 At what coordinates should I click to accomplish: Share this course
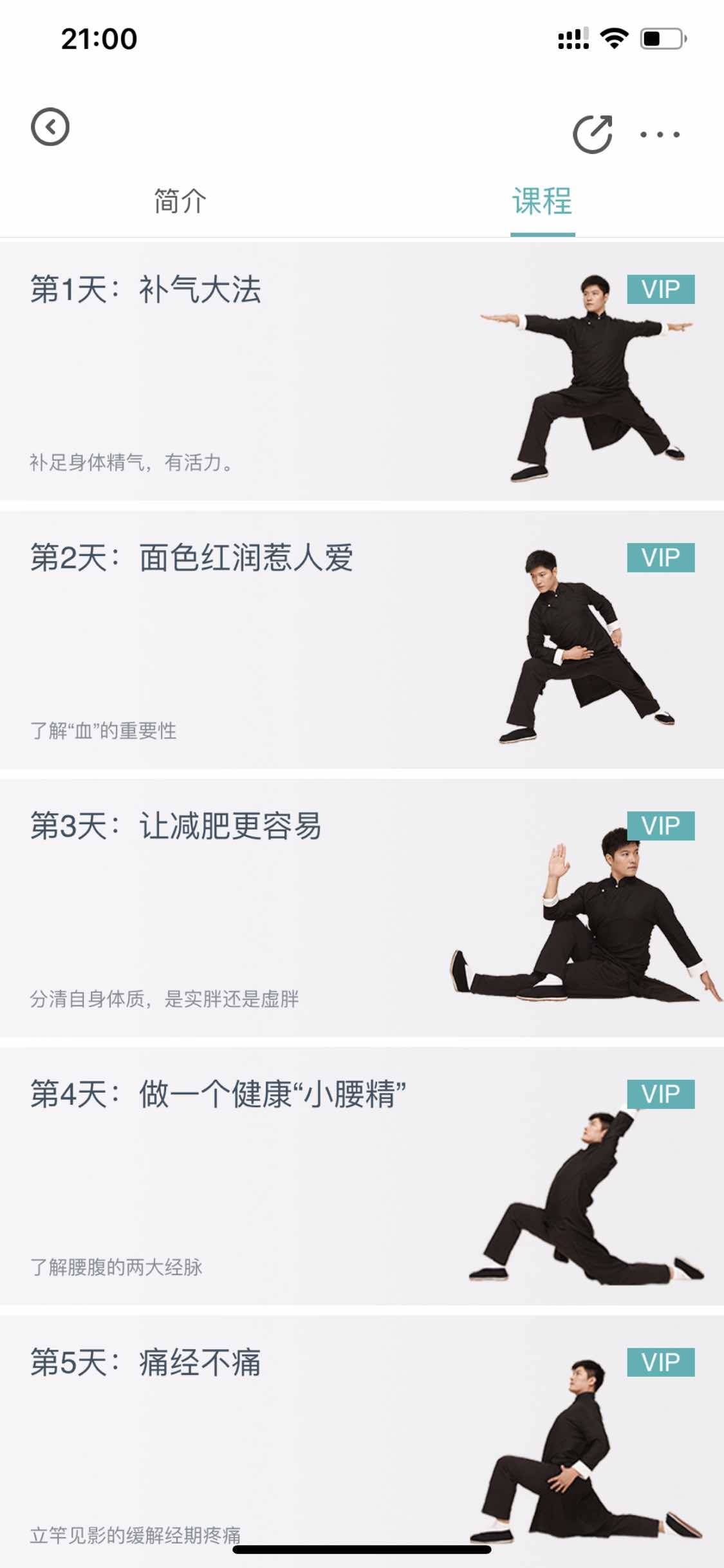click(x=592, y=135)
